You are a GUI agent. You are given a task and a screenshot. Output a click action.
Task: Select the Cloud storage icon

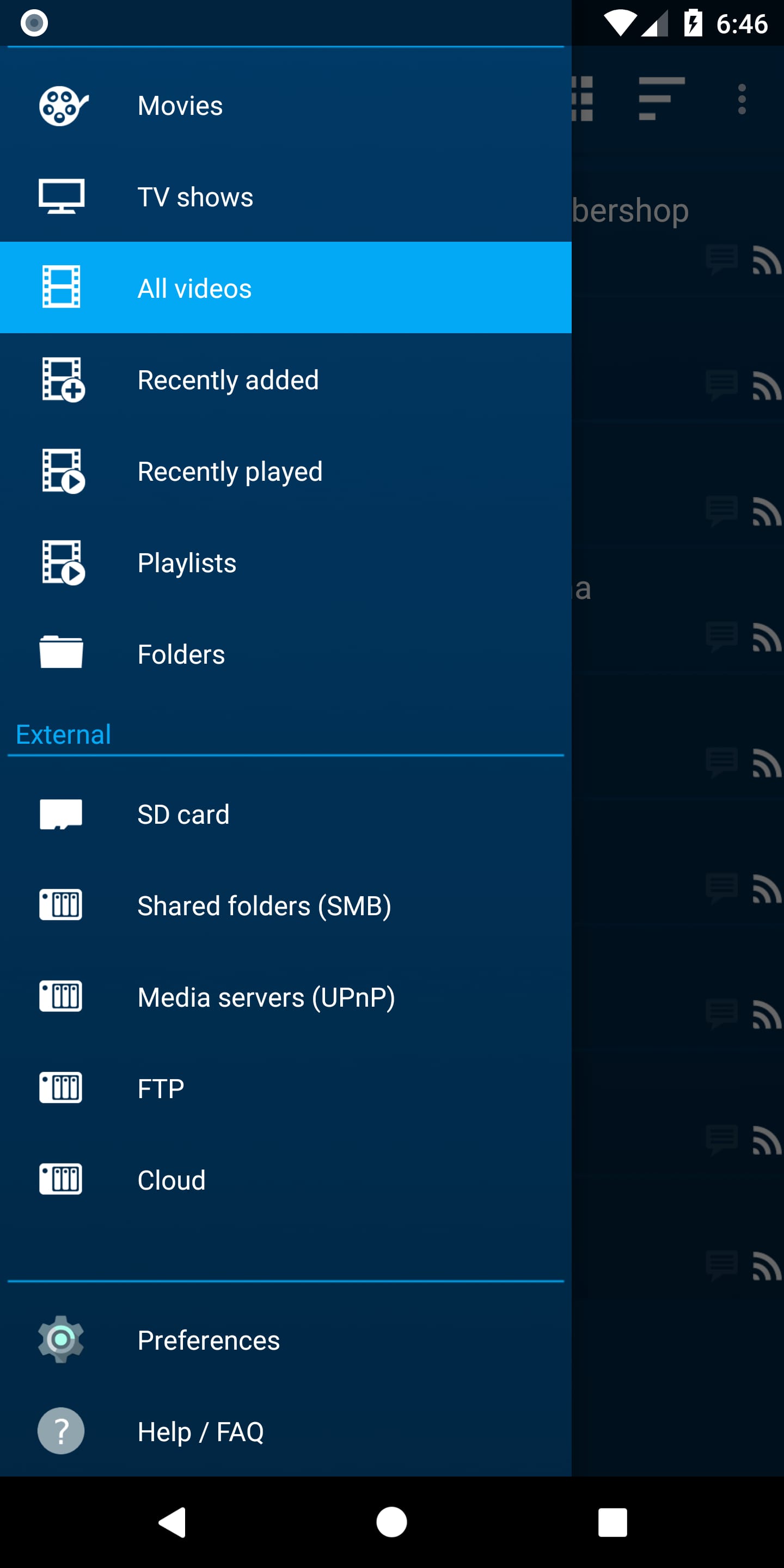[x=61, y=1180]
